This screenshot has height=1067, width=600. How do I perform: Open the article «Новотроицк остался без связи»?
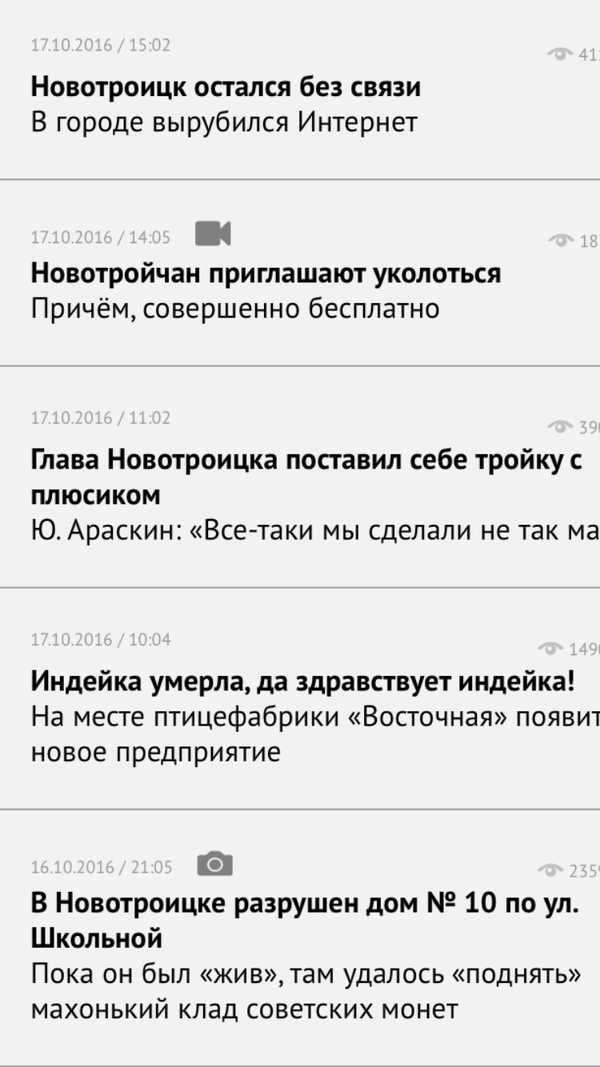[225, 87]
